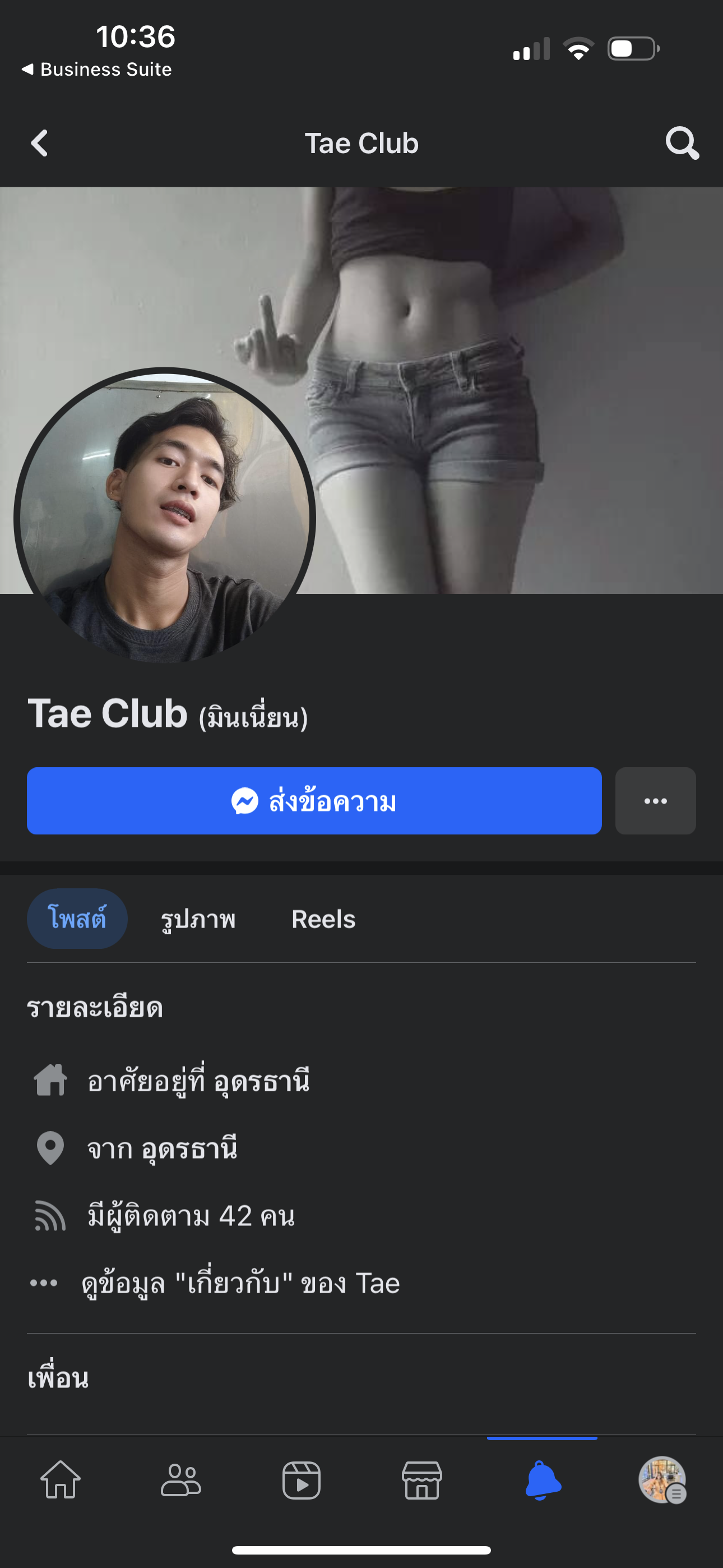Return to Business Suite app
723x1568 pixels.
tap(98, 70)
